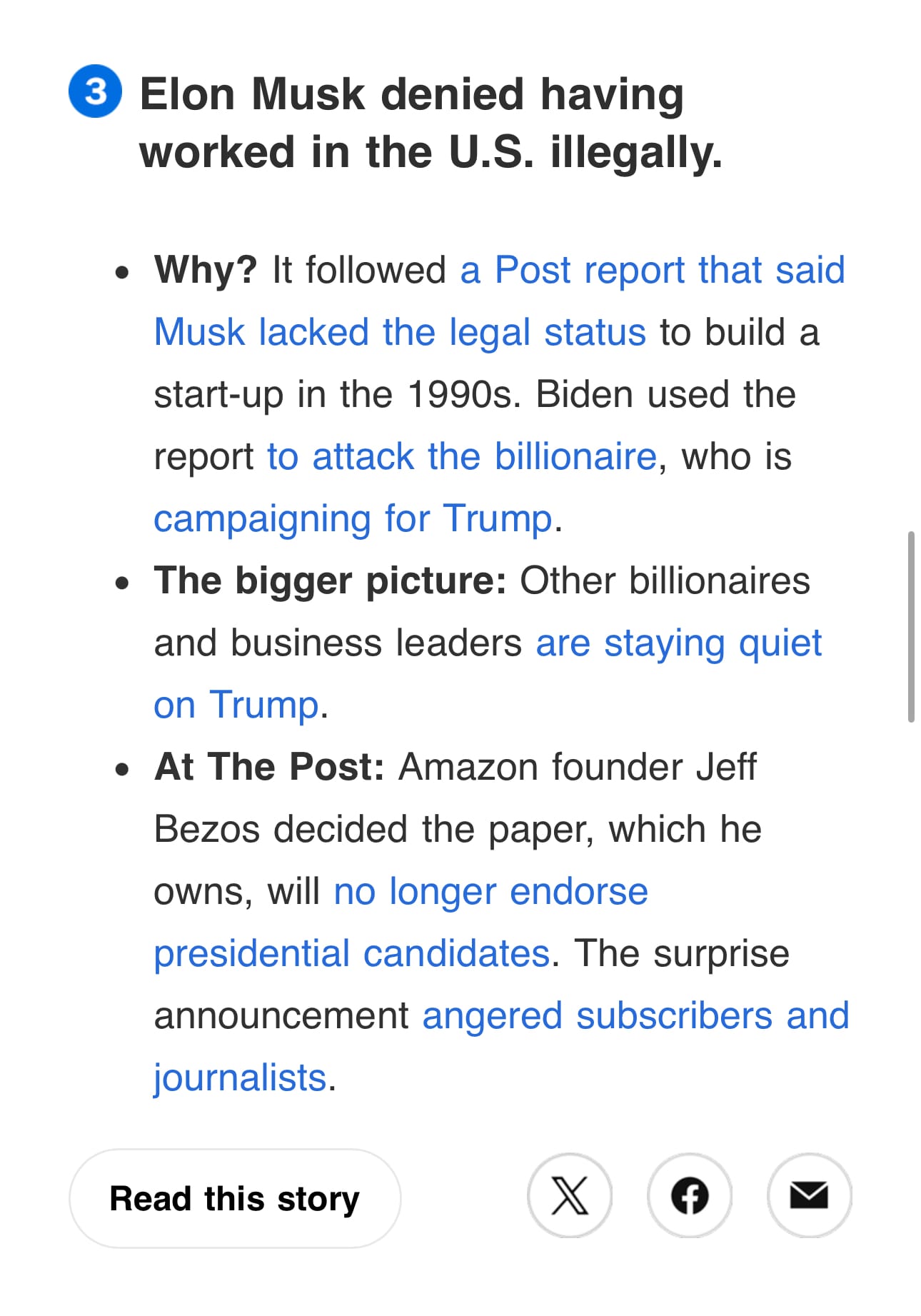Viewport: 921px width, 1316px height.
Task: Open 'angered subscribers and journalists' link
Action: pyautogui.click(x=635, y=1016)
